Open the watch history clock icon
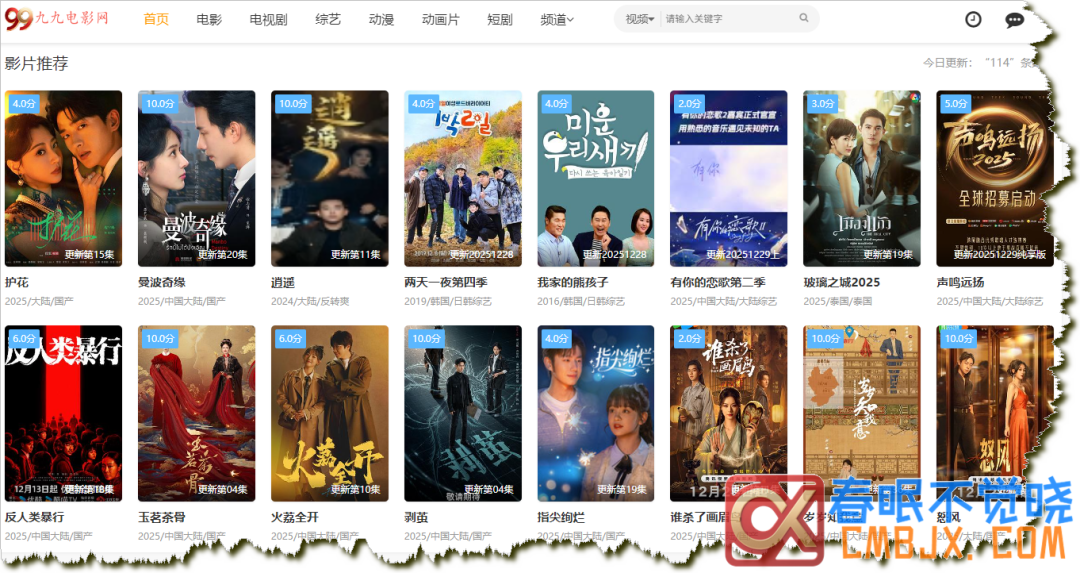This screenshot has height=573, width=1080. pyautogui.click(x=973, y=20)
